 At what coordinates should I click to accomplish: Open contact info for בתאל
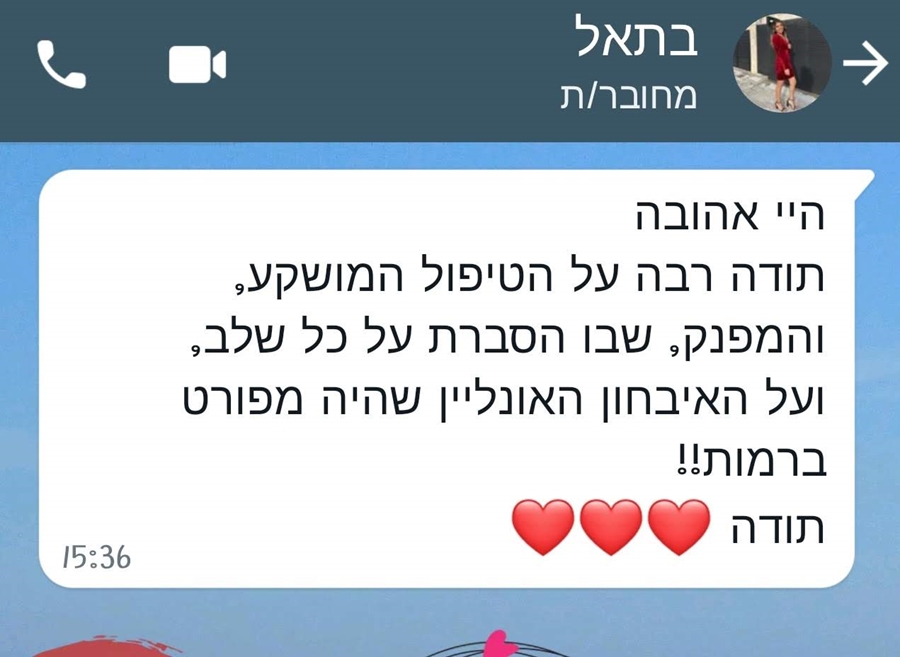coord(635,63)
